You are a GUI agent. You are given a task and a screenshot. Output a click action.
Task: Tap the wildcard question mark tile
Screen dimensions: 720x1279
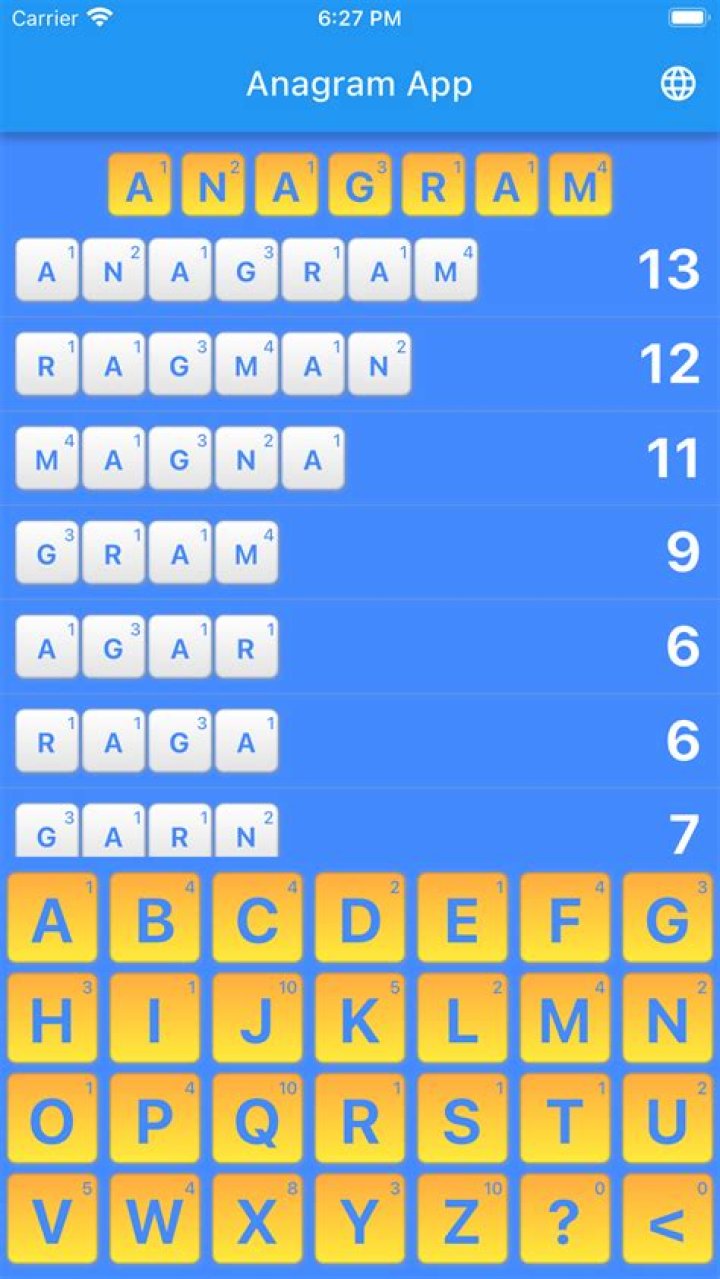(x=563, y=1218)
